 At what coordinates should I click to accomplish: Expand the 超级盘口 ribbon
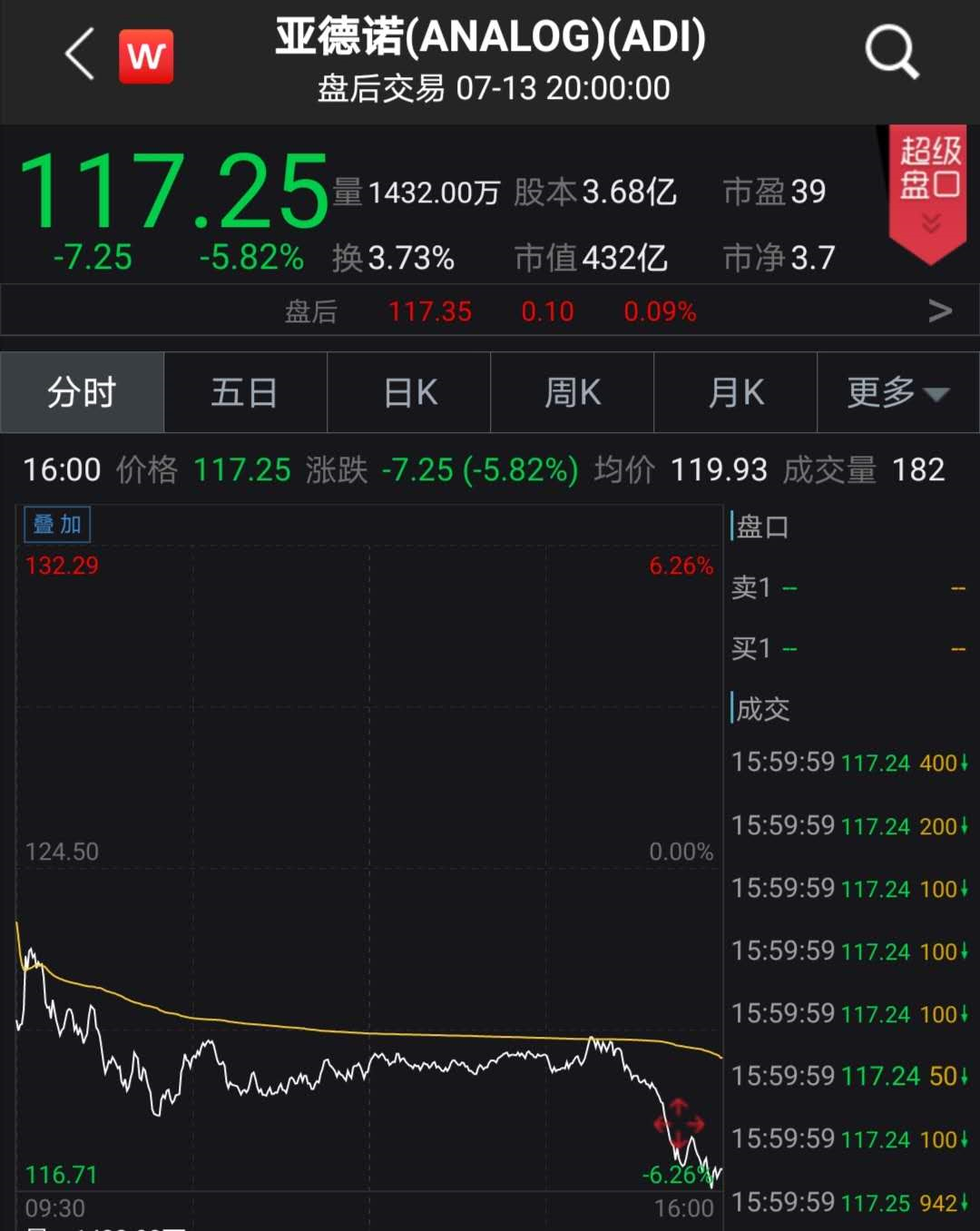[x=929, y=191]
